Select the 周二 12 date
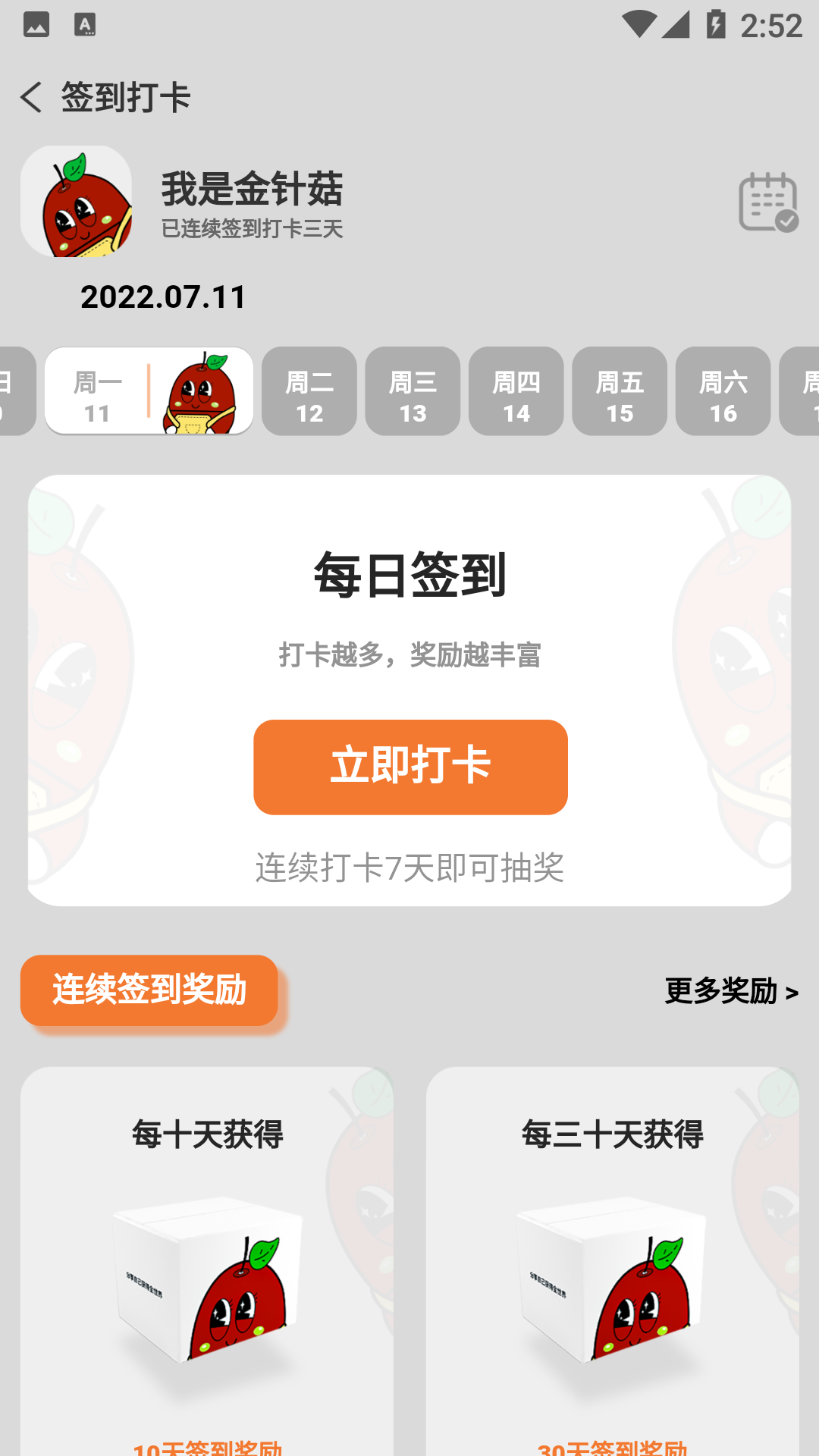The image size is (819, 1456). click(309, 391)
